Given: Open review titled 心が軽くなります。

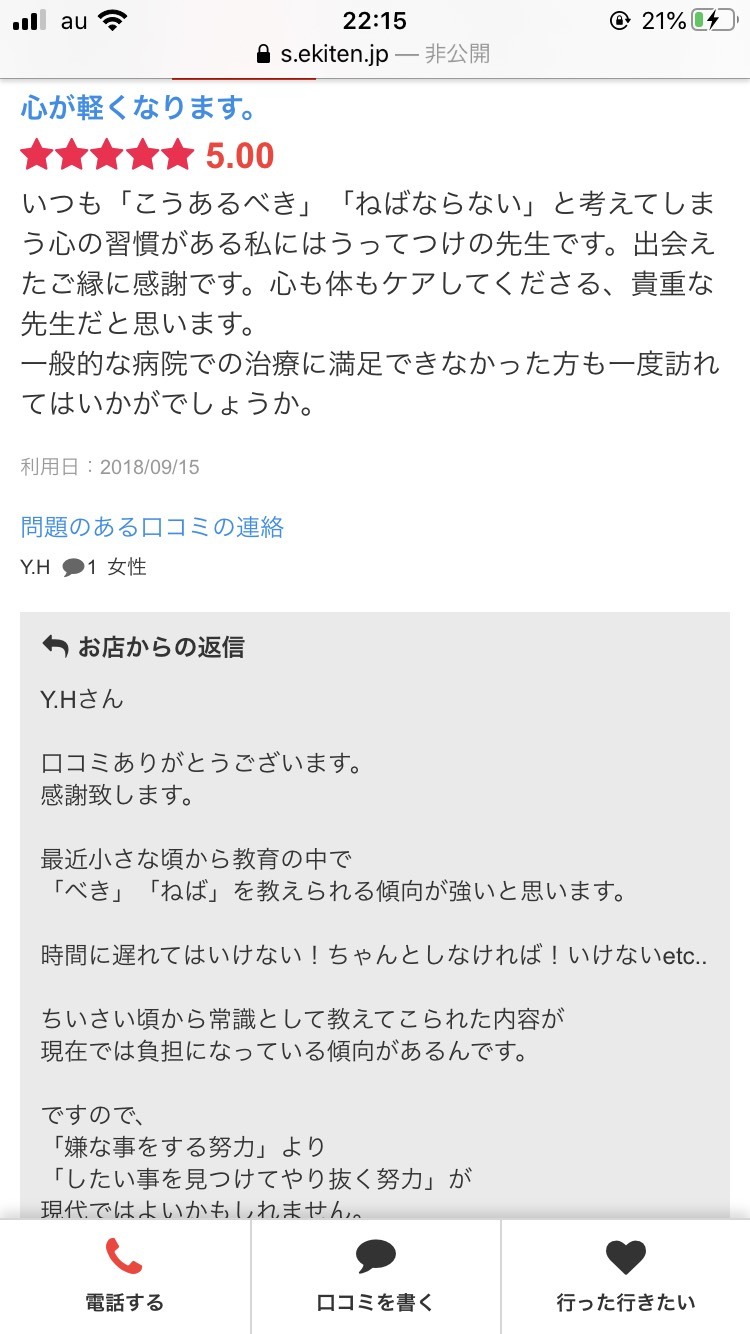Looking at the screenshot, I should click(x=138, y=107).
